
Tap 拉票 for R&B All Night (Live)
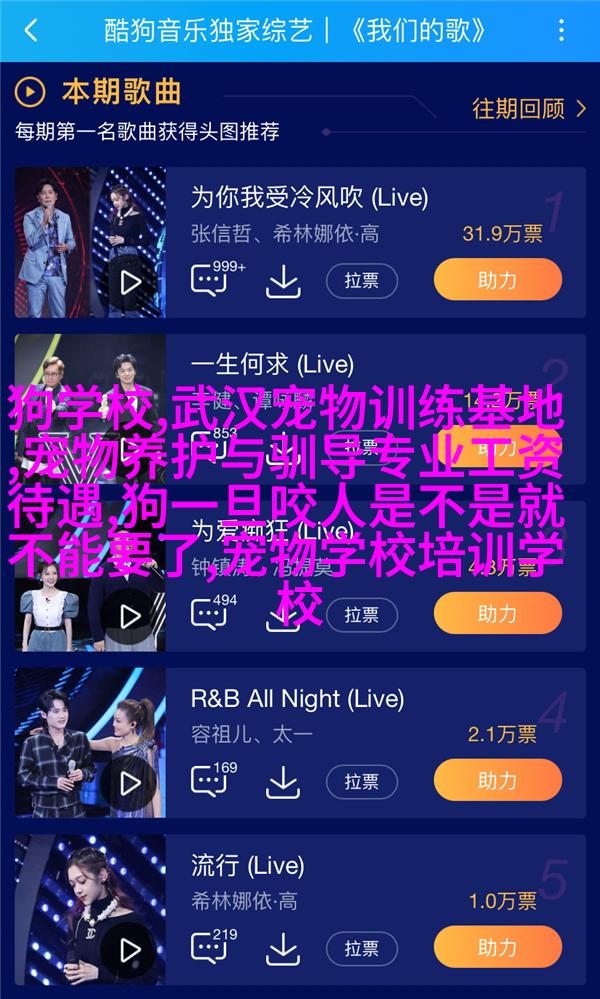(x=361, y=782)
